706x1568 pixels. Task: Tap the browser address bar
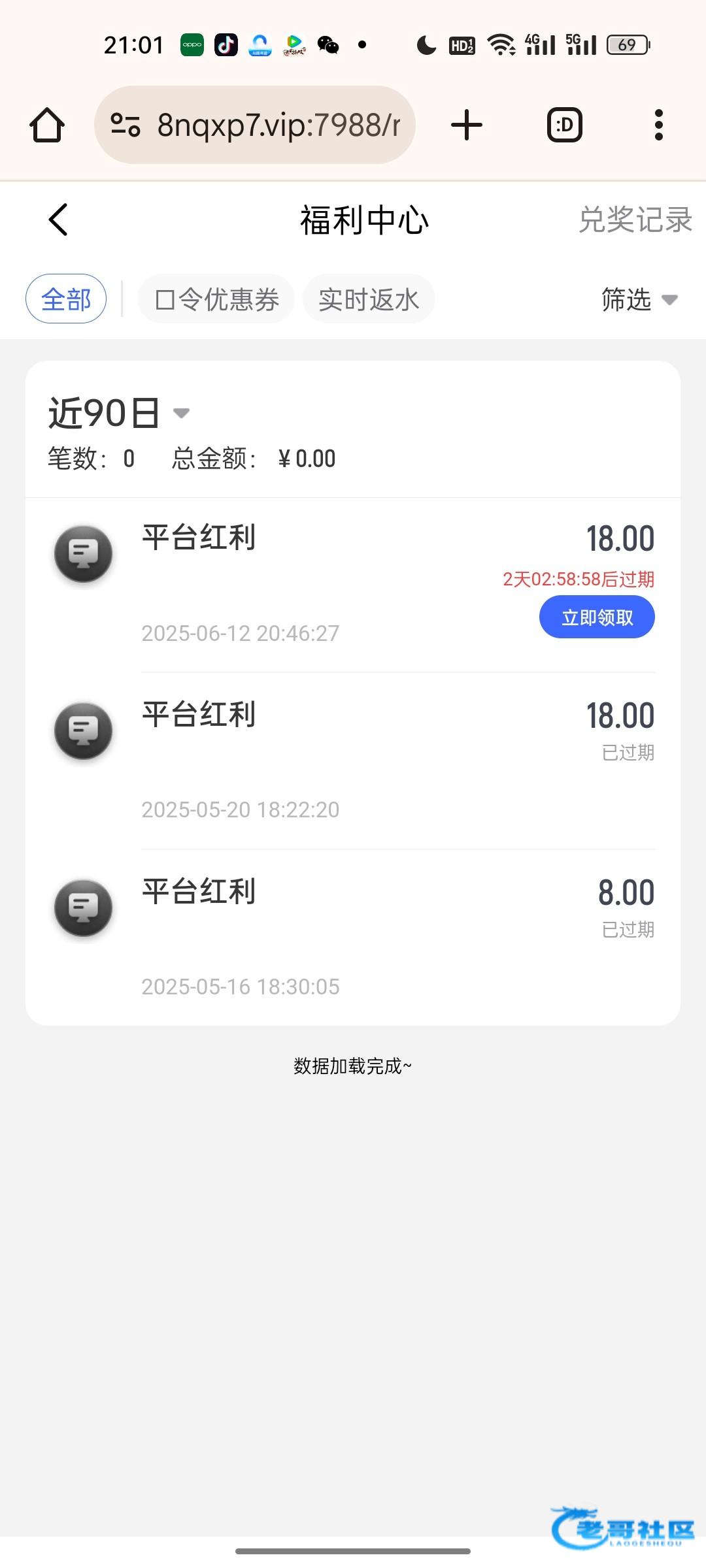(255, 125)
